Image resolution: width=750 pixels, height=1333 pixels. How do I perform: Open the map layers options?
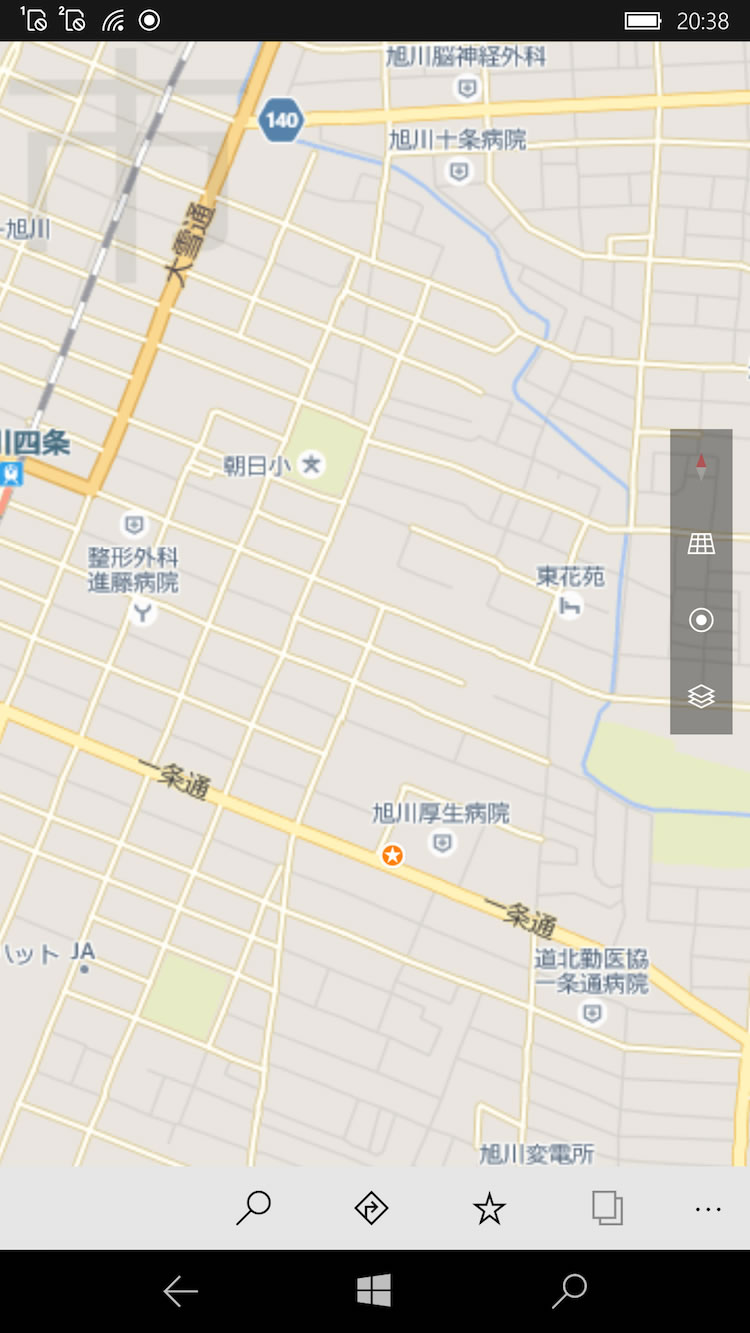coord(701,696)
